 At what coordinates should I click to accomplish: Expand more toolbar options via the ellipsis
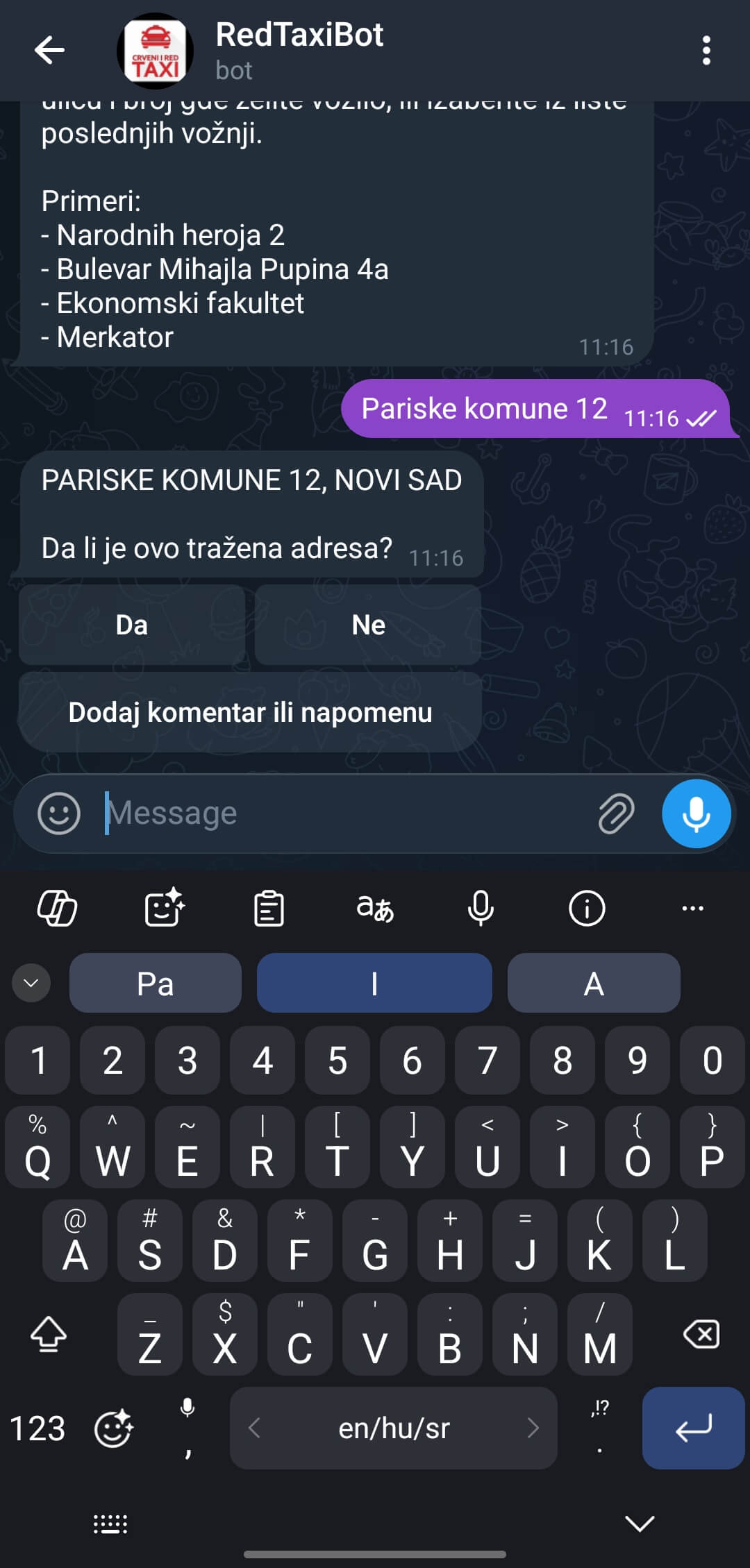[x=692, y=907]
